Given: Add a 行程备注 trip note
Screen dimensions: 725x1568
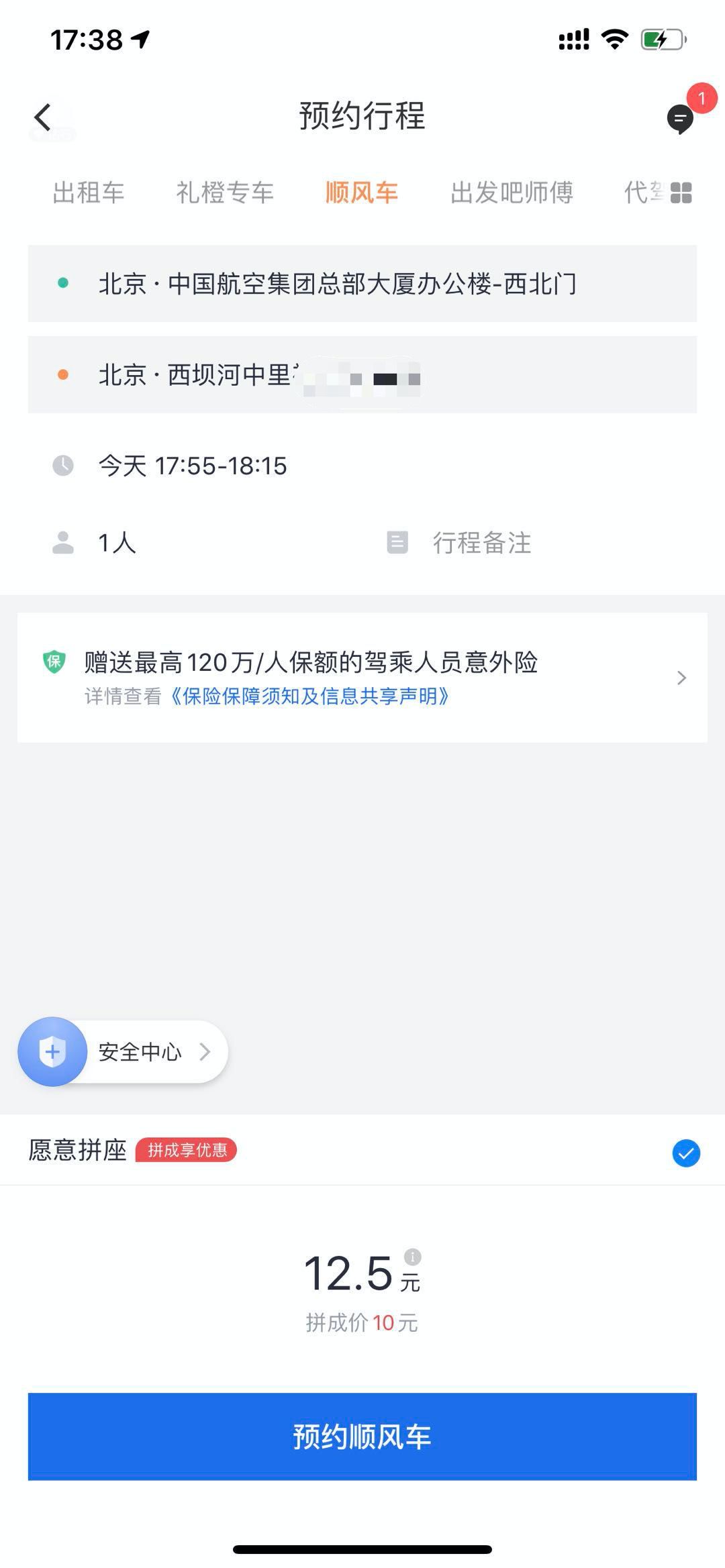Looking at the screenshot, I should (481, 543).
